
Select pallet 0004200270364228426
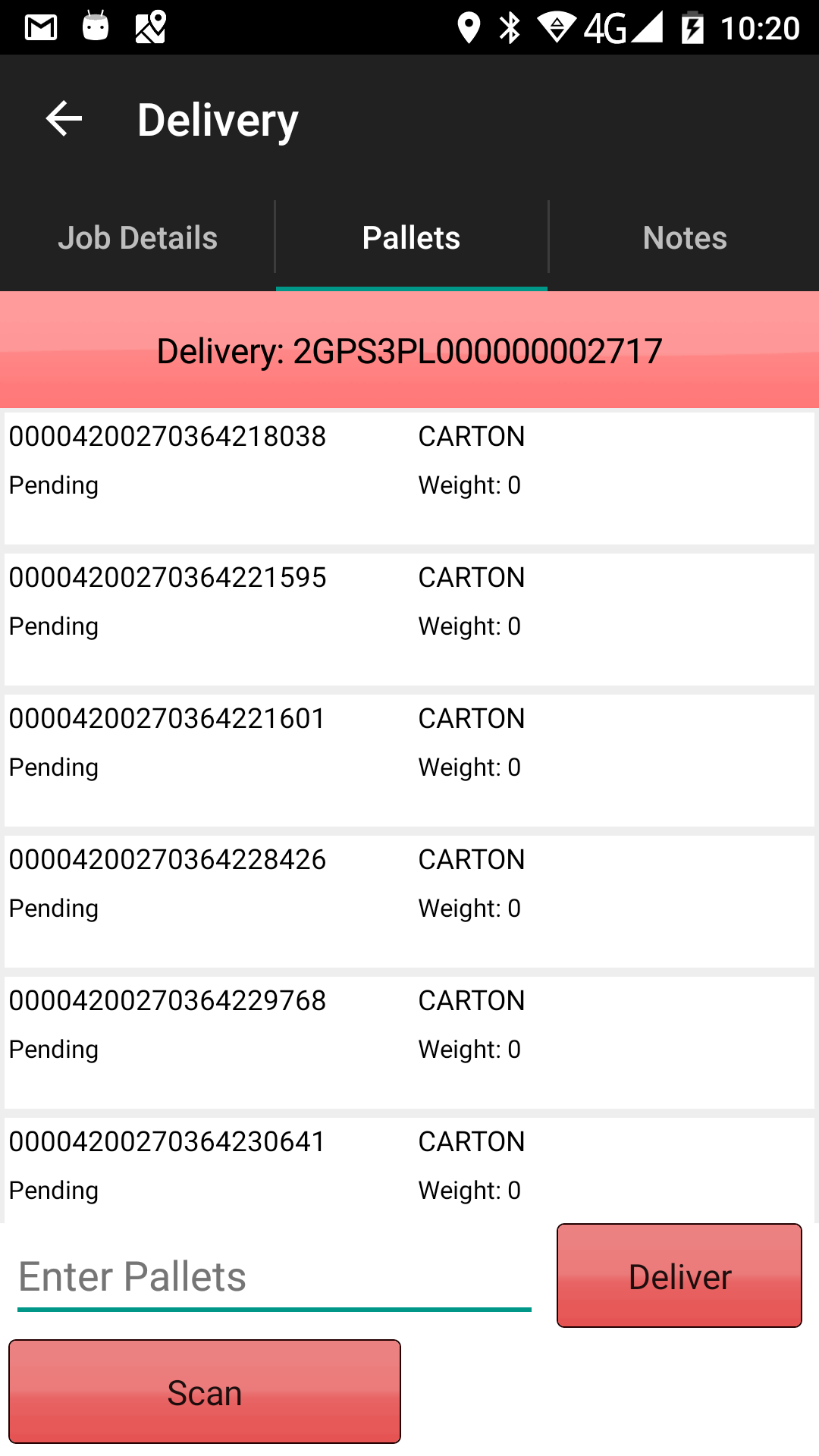(x=409, y=902)
